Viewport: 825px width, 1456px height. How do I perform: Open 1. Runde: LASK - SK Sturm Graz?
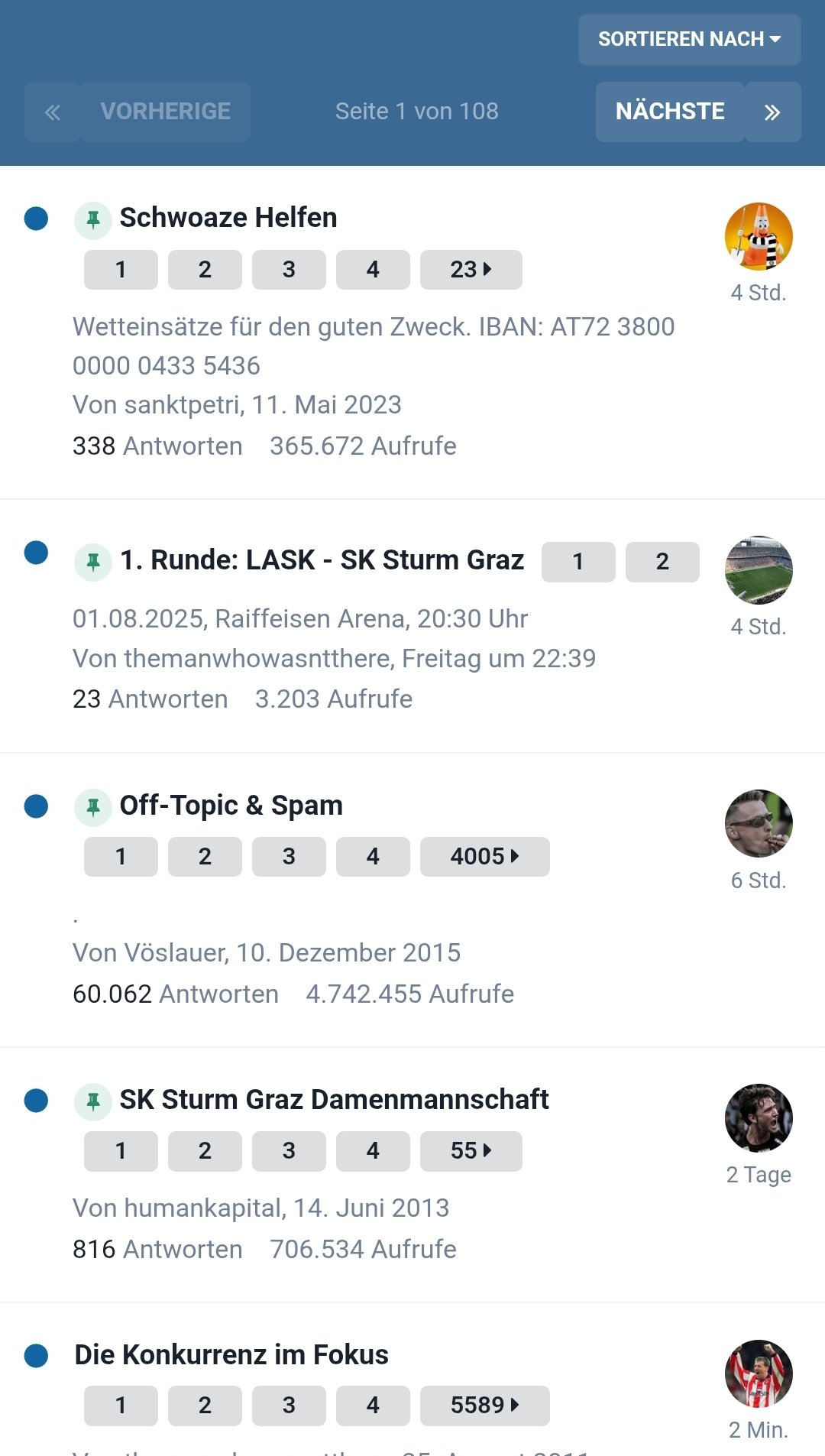[322, 560]
